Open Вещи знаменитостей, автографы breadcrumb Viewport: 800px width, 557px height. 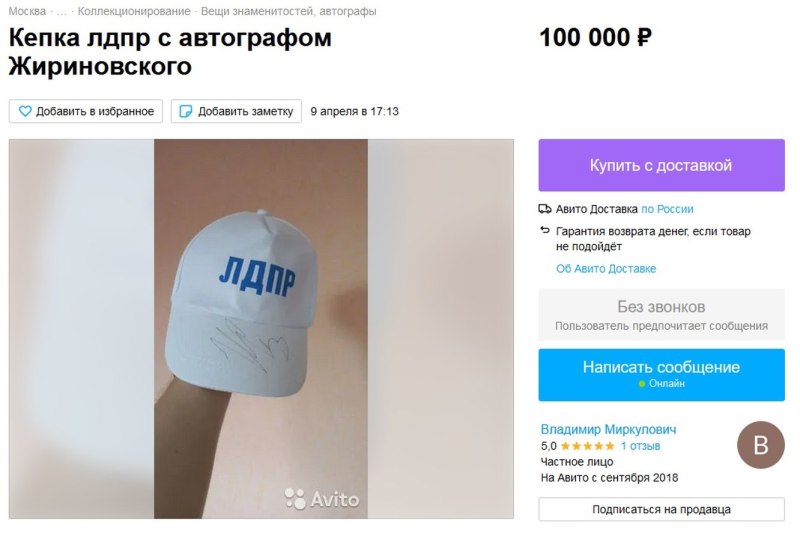[290, 11]
